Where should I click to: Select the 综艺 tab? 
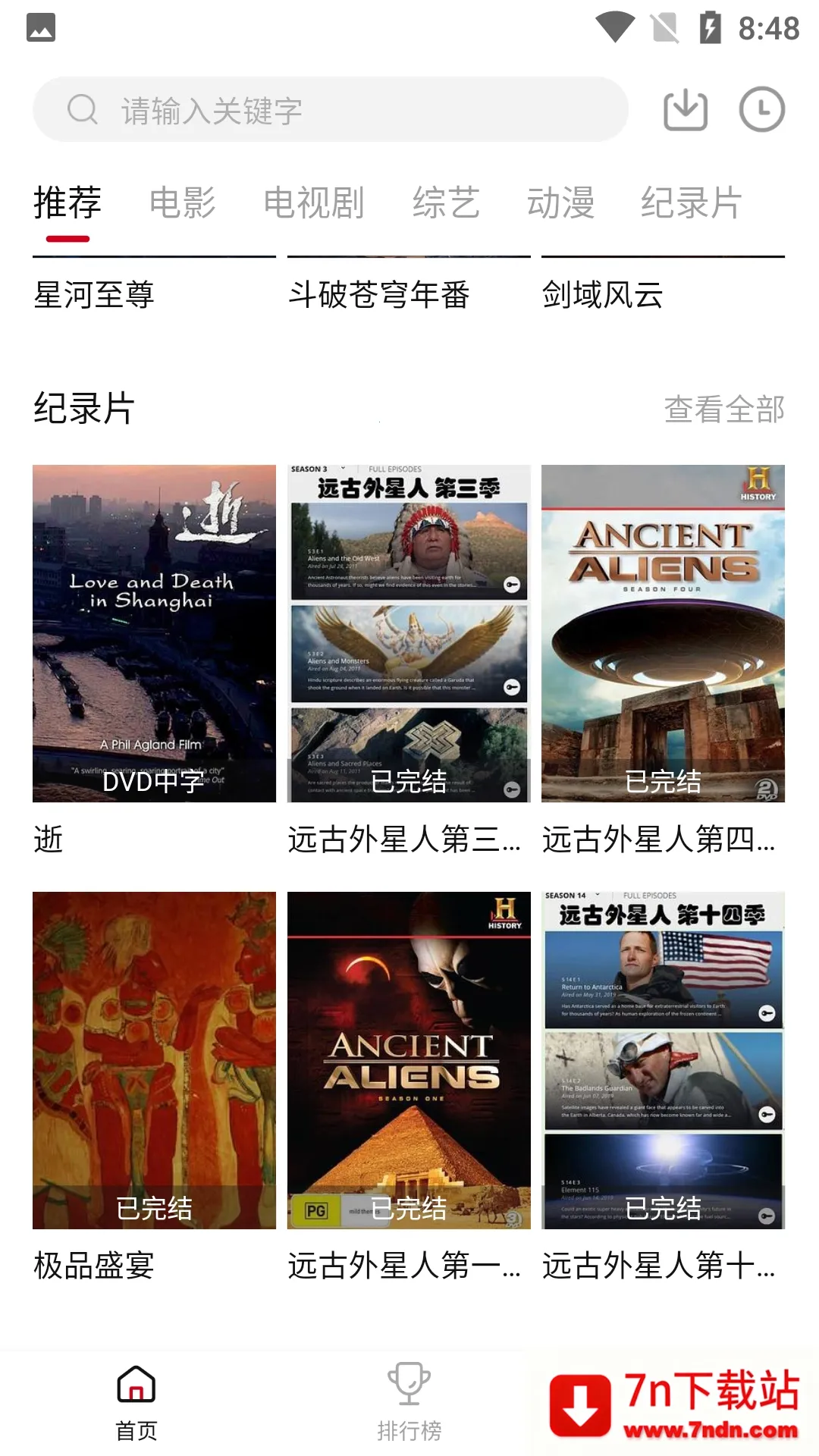[x=446, y=203]
